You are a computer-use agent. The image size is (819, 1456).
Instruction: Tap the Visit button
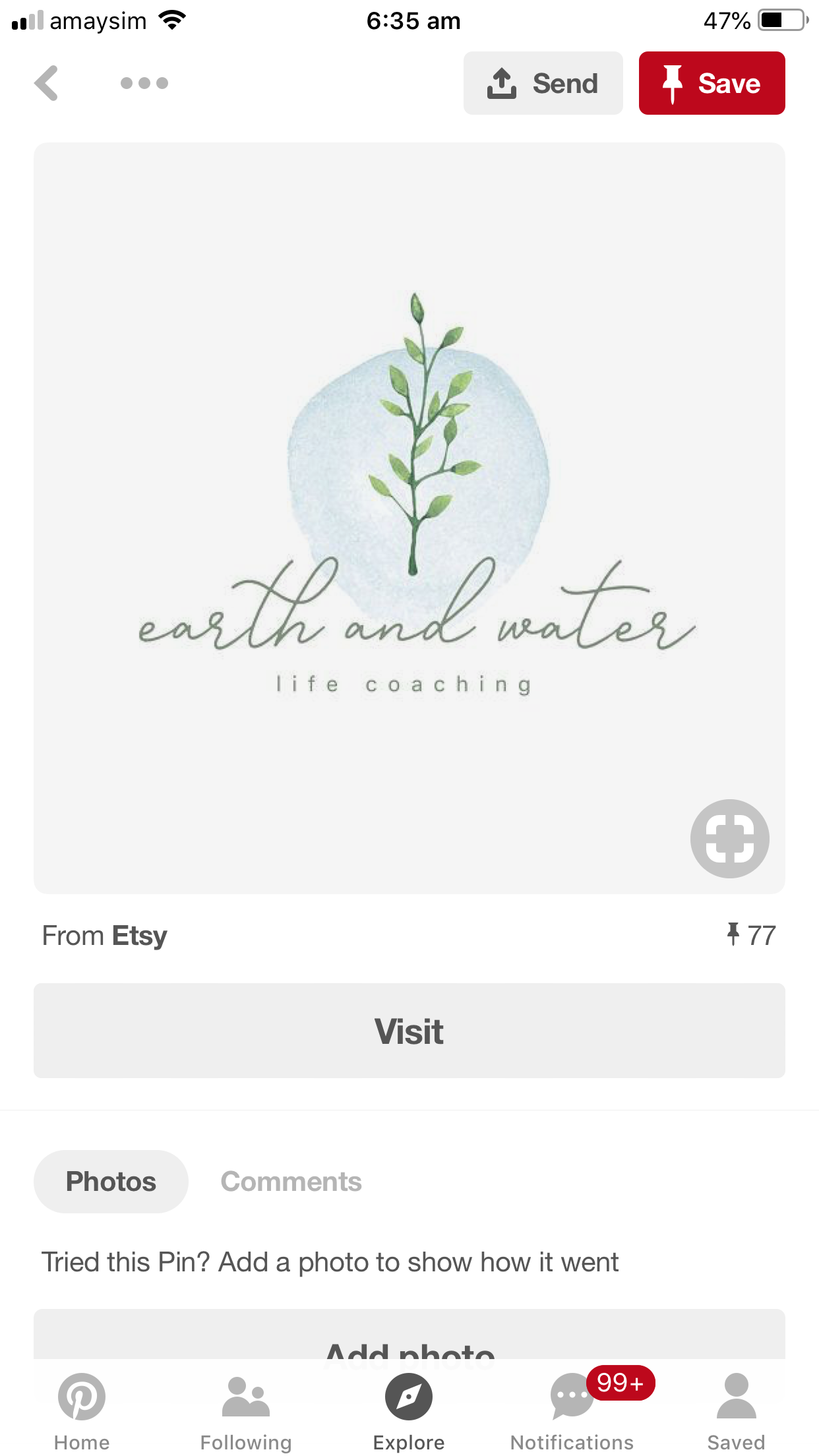(x=409, y=1031)
